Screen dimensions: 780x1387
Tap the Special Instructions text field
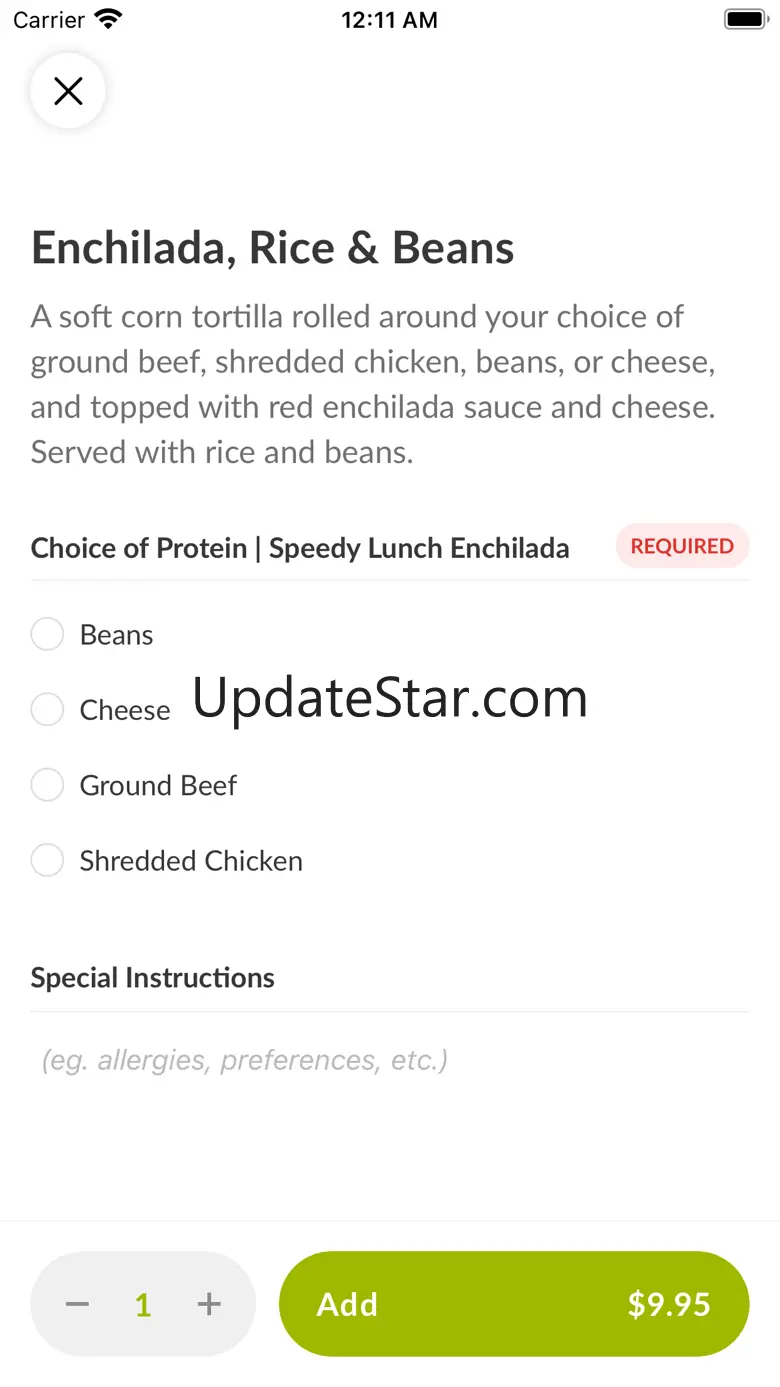pyautogui.click(x=388, y=1060)
